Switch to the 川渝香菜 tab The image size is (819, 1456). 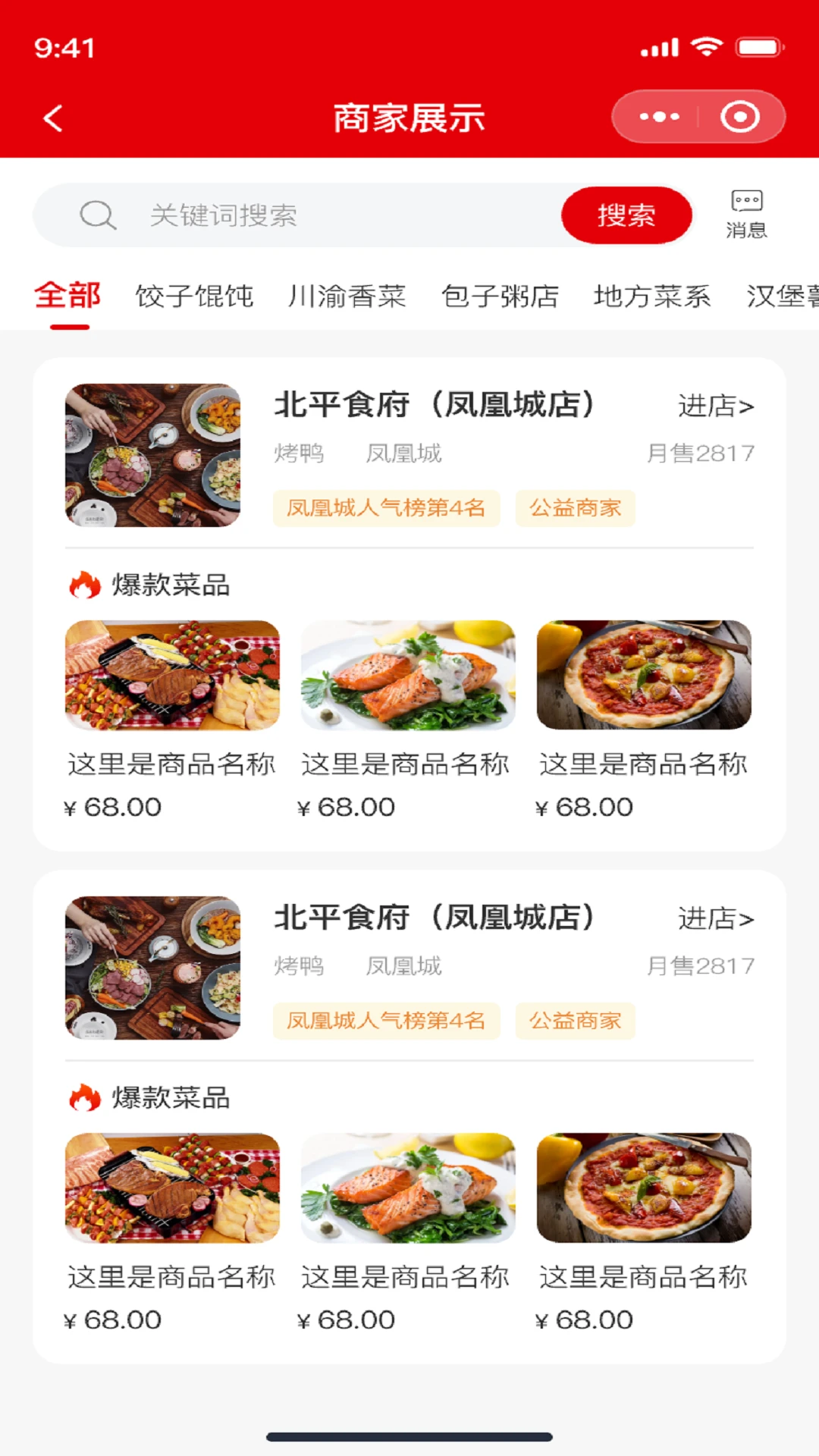pos(347,296)
